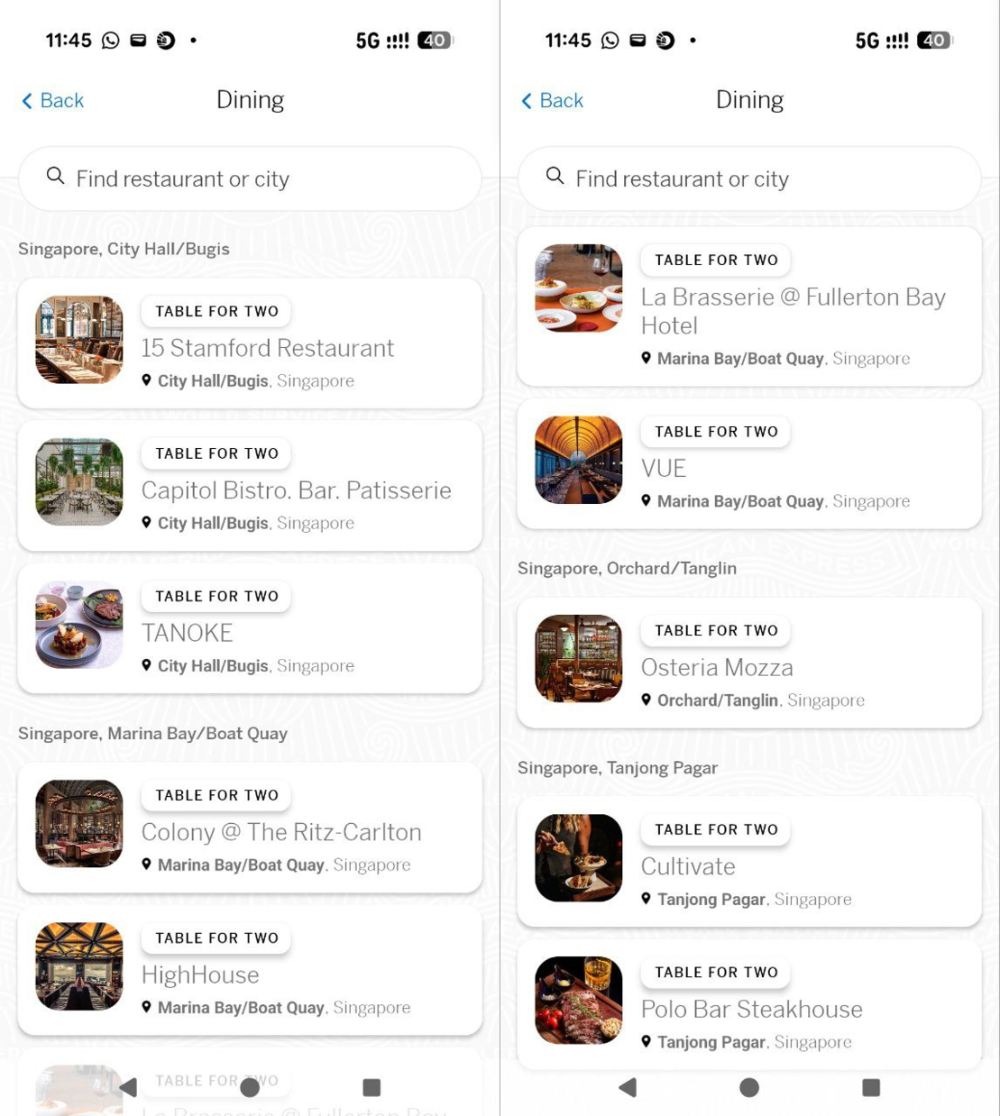Viewport: 1000px width, 1116px height.
Task: Tap the HighHouse restaurant card
Action: [250, 971]
